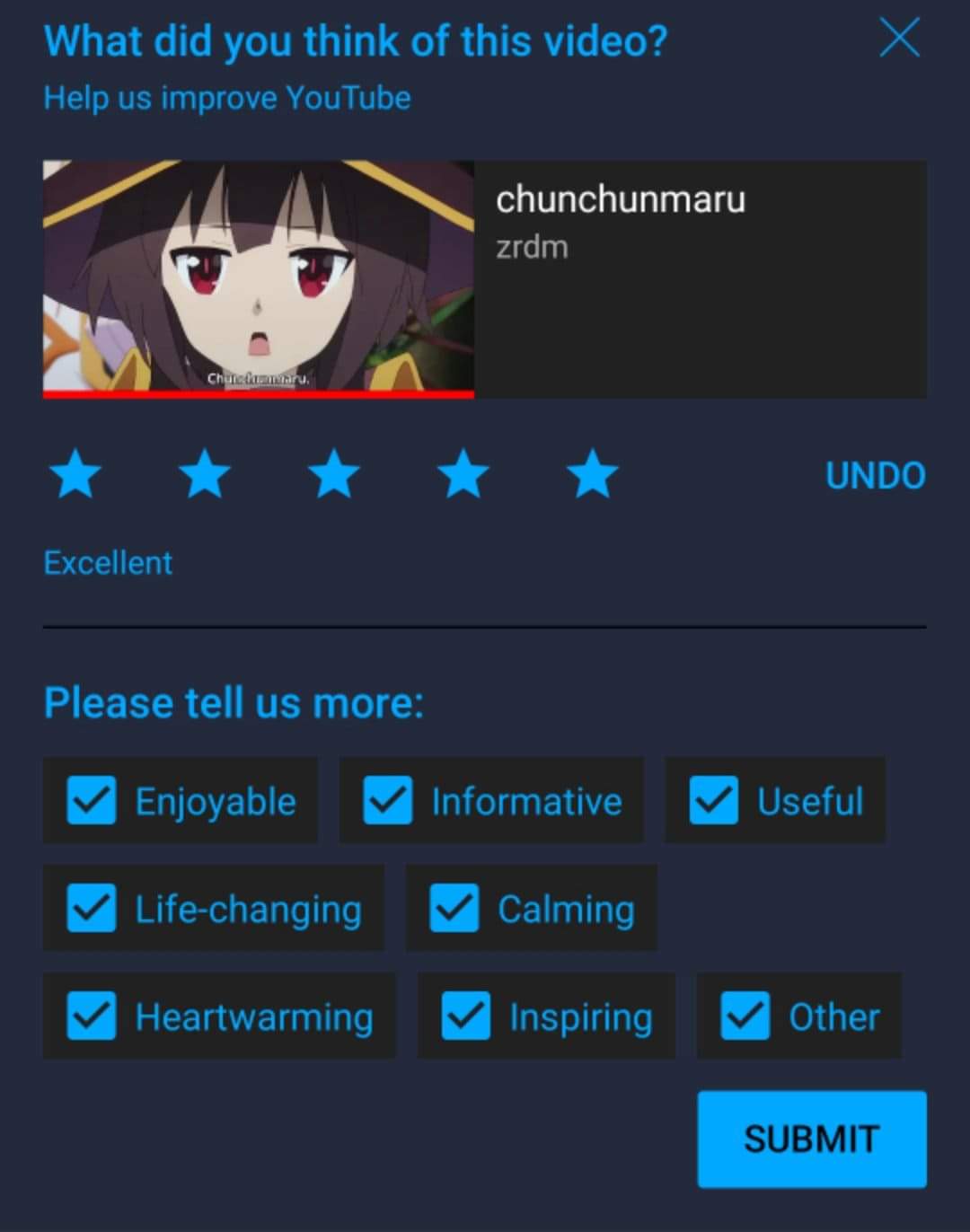Uncheck the Enjoyable checkbox
This screenshot has width=970, height=1232.
coord(92,800)
